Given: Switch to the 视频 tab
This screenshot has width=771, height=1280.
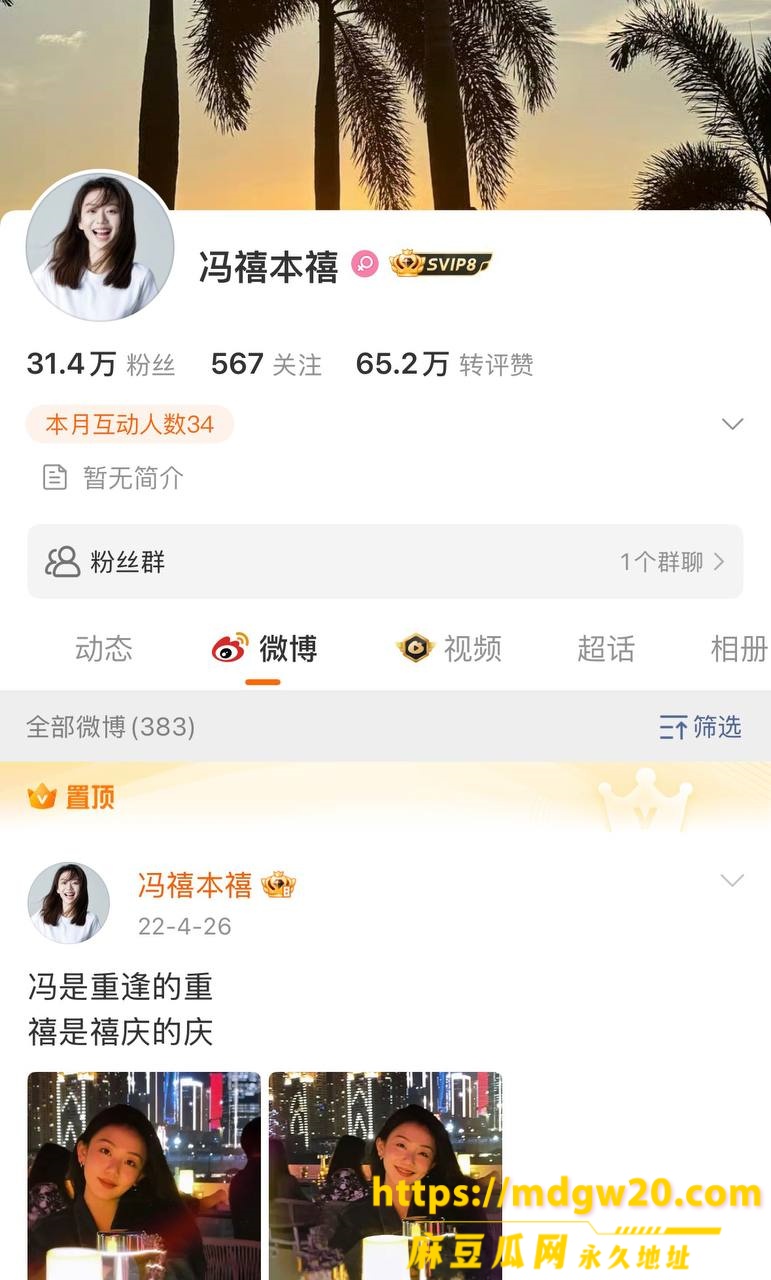Looking at the screenshot, I should 448,649.
